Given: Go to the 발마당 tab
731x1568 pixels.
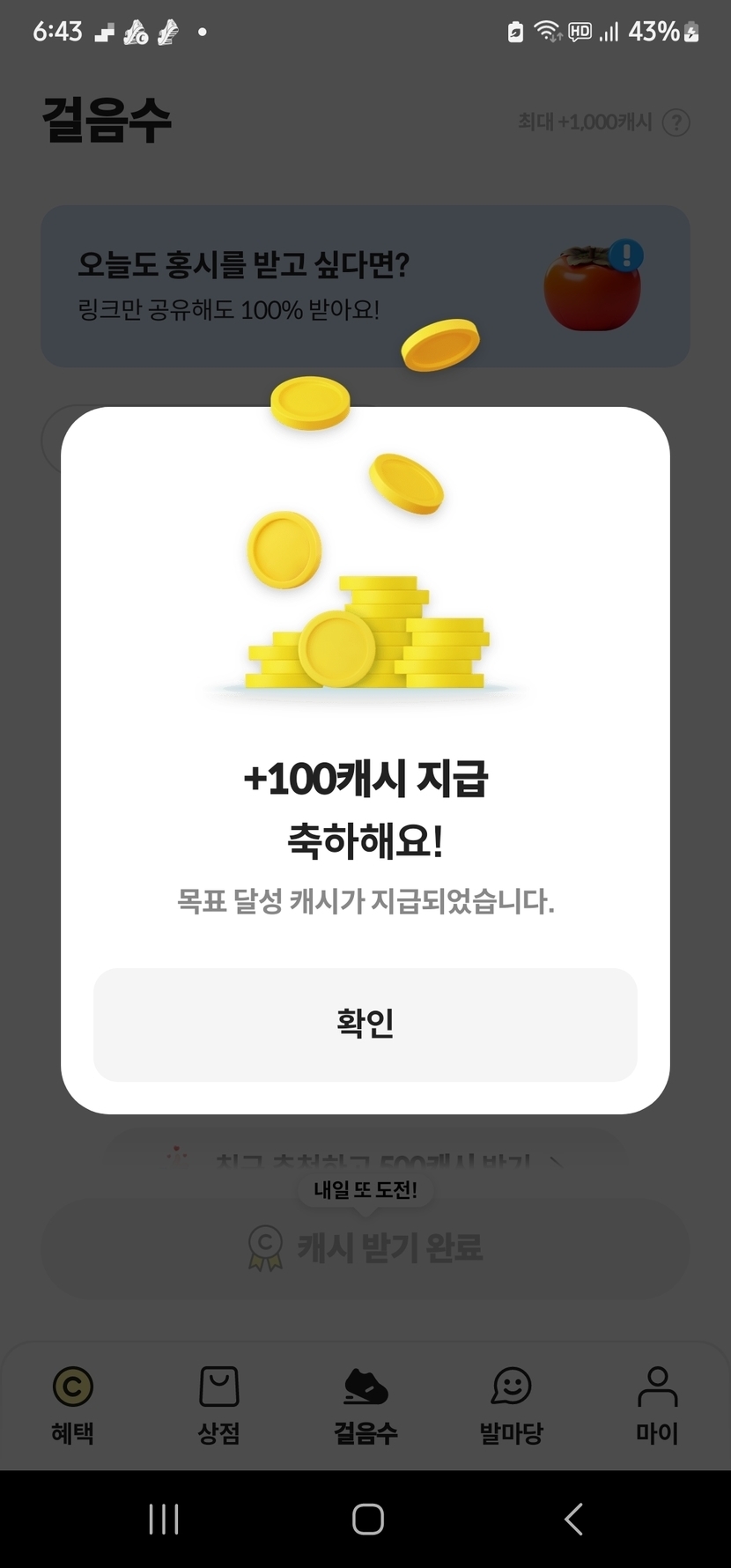Looking at the screenshot, I should [x=511, y=1404].
